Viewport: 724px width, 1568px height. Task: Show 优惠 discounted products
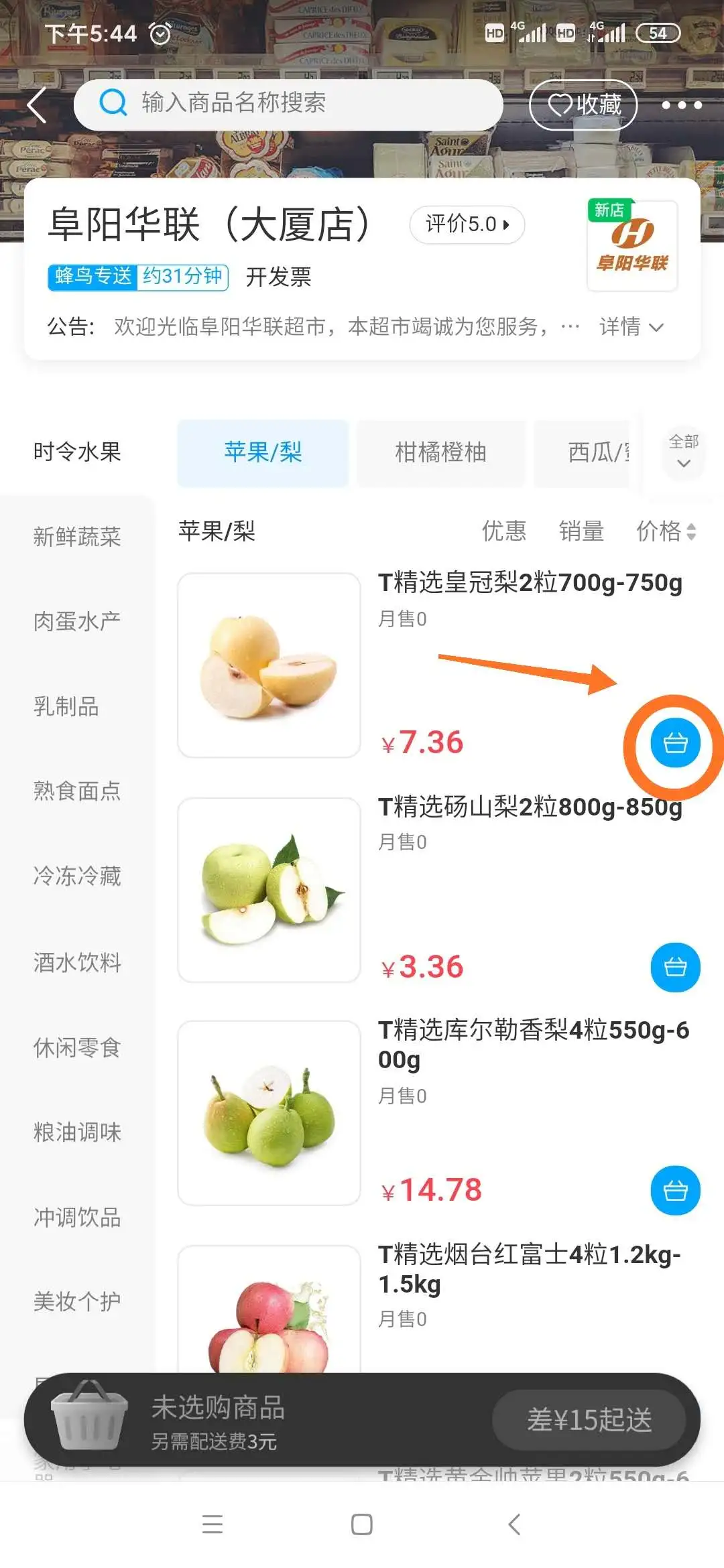pyautogui.click(x=503, y=531)
